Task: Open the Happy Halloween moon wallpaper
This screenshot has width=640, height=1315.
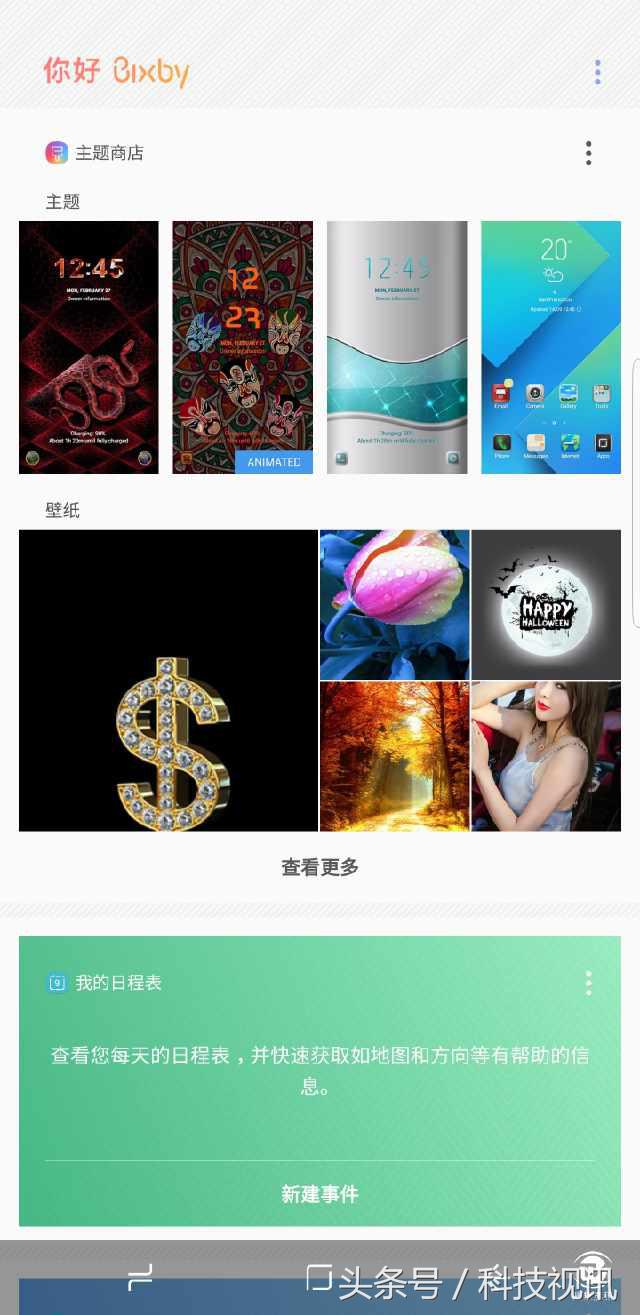Action: tap(546, 604)
